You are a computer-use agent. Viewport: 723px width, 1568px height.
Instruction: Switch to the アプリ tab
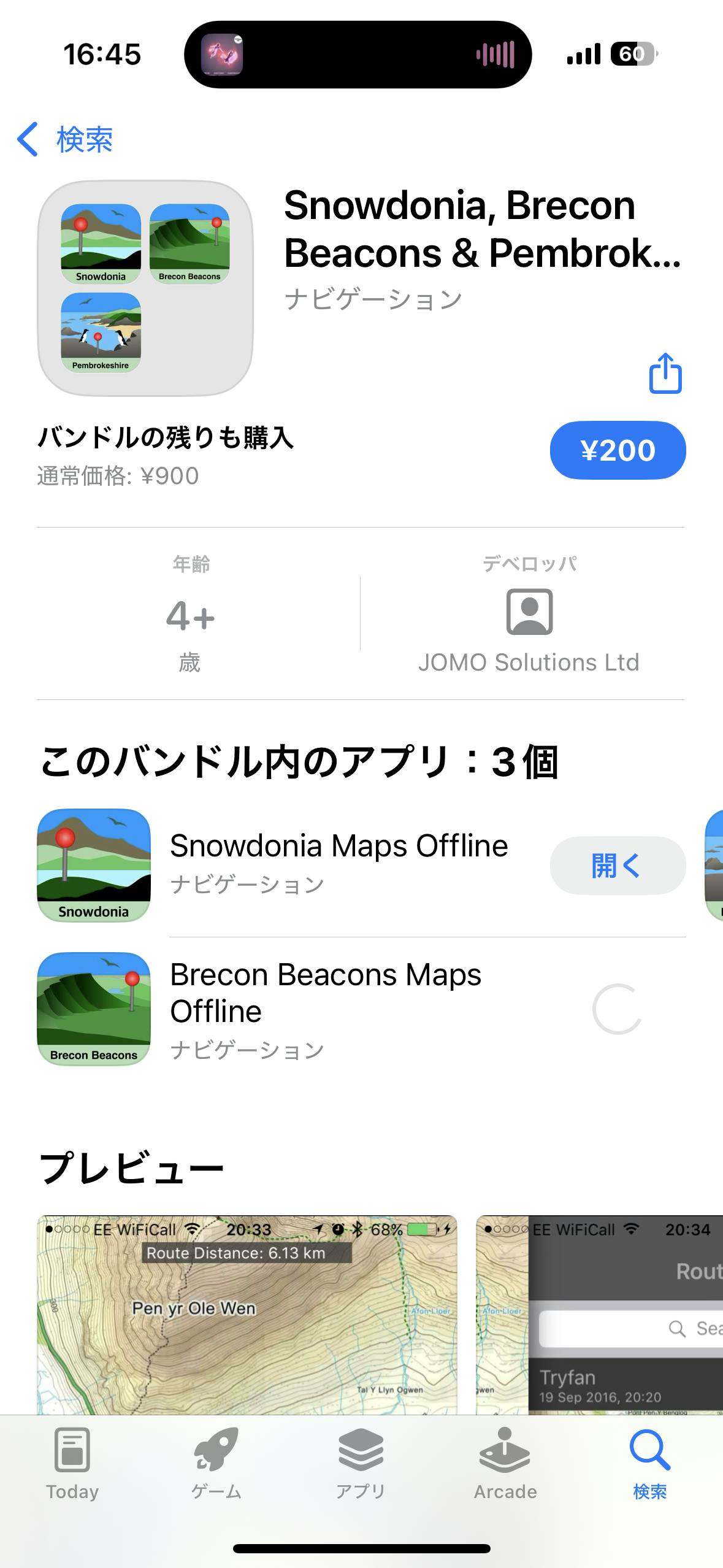click(361, 1464)
